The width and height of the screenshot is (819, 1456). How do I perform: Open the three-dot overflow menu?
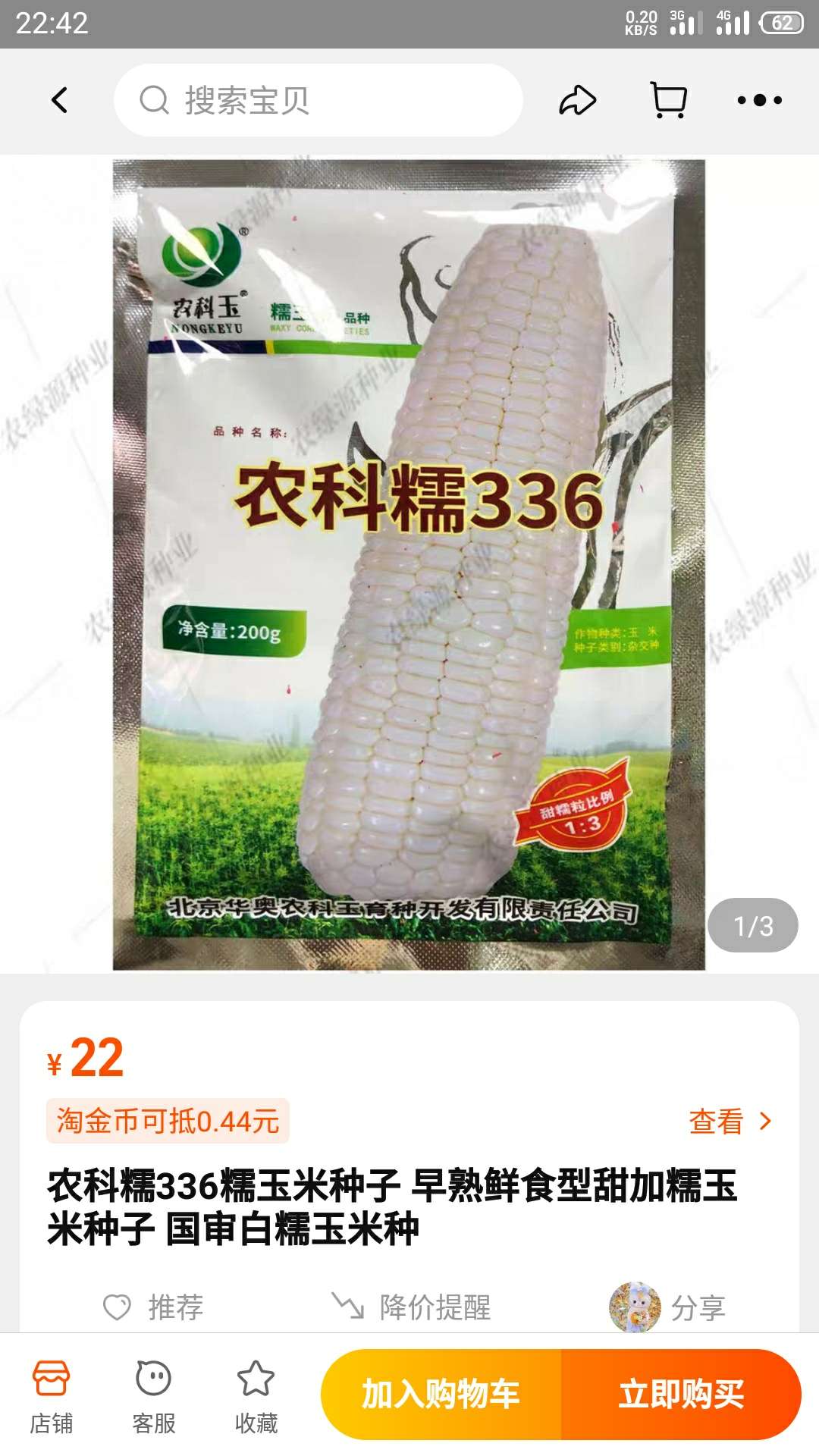(x=759, y=100)
